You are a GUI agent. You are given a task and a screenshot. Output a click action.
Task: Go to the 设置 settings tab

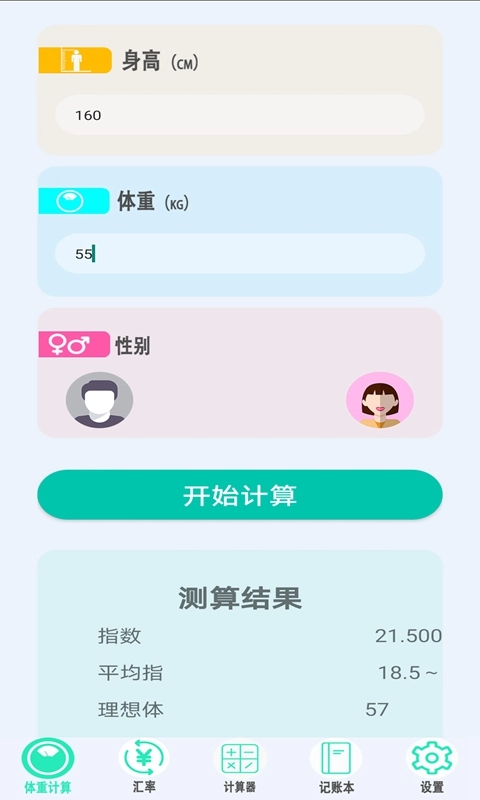point(432,766)
